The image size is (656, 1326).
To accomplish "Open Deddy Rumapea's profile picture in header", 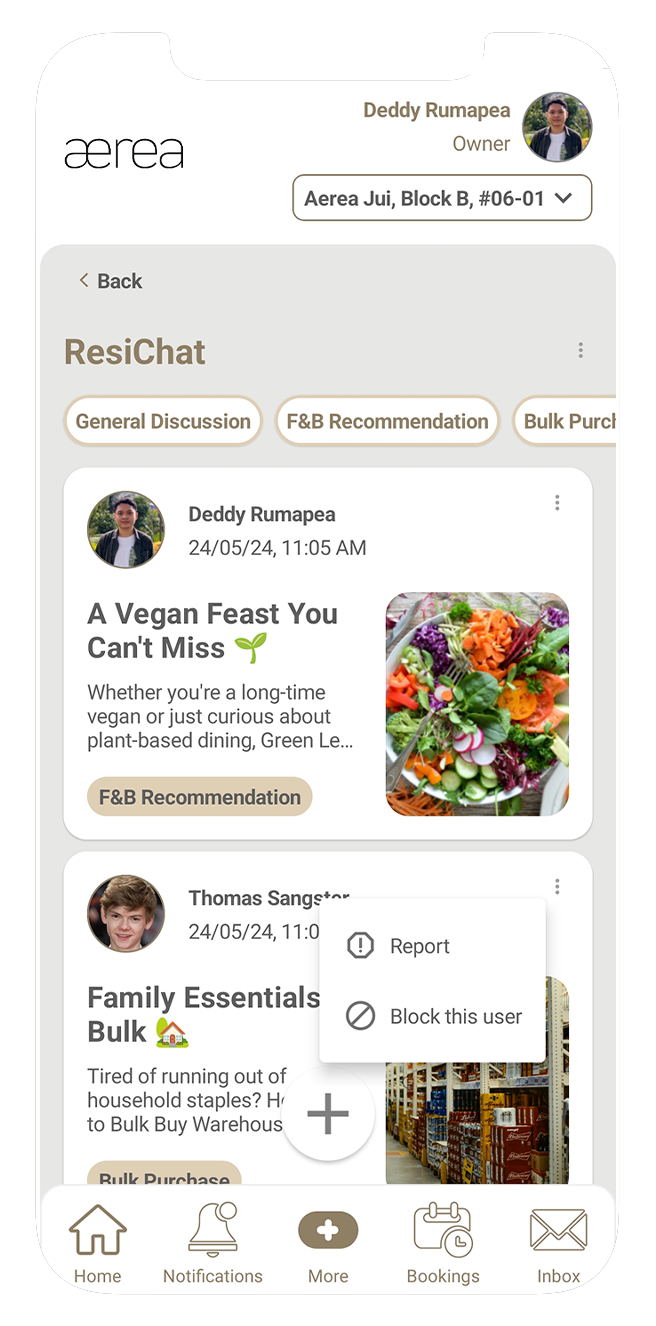I will click(557, 127).
